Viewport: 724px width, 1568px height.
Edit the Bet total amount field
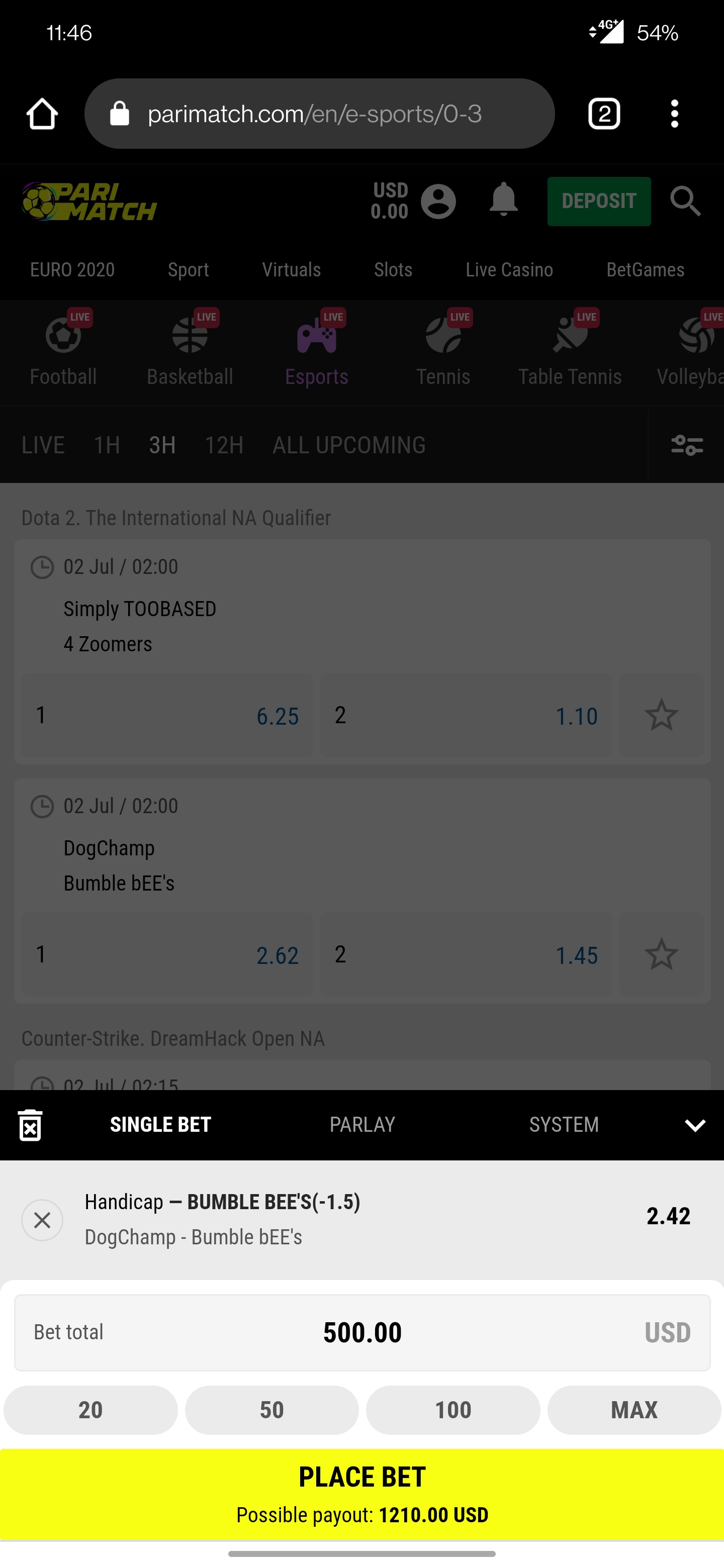[x=363, y=1332]
